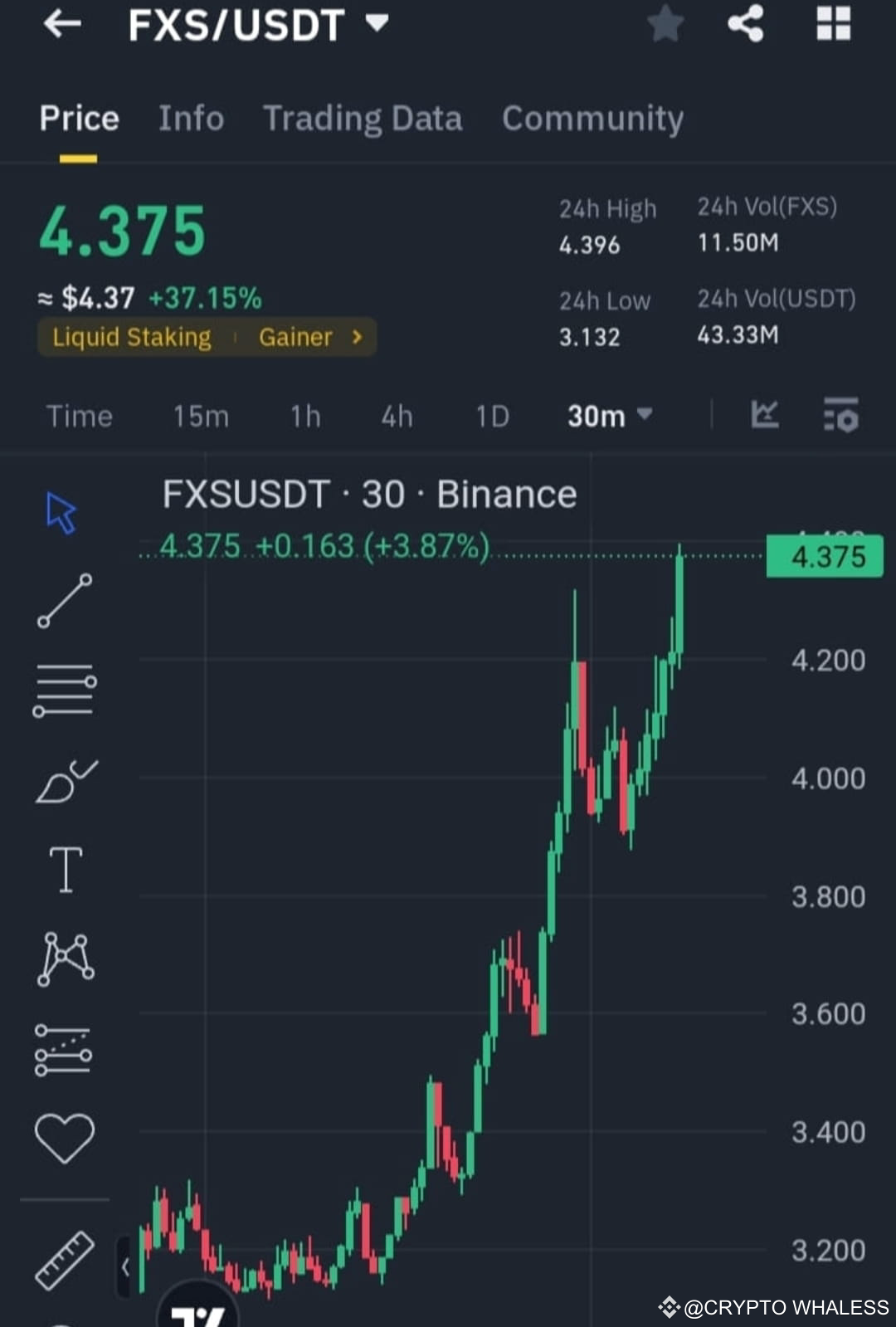
Task: View the Liquid Staking label
Action: pos(130,337)
